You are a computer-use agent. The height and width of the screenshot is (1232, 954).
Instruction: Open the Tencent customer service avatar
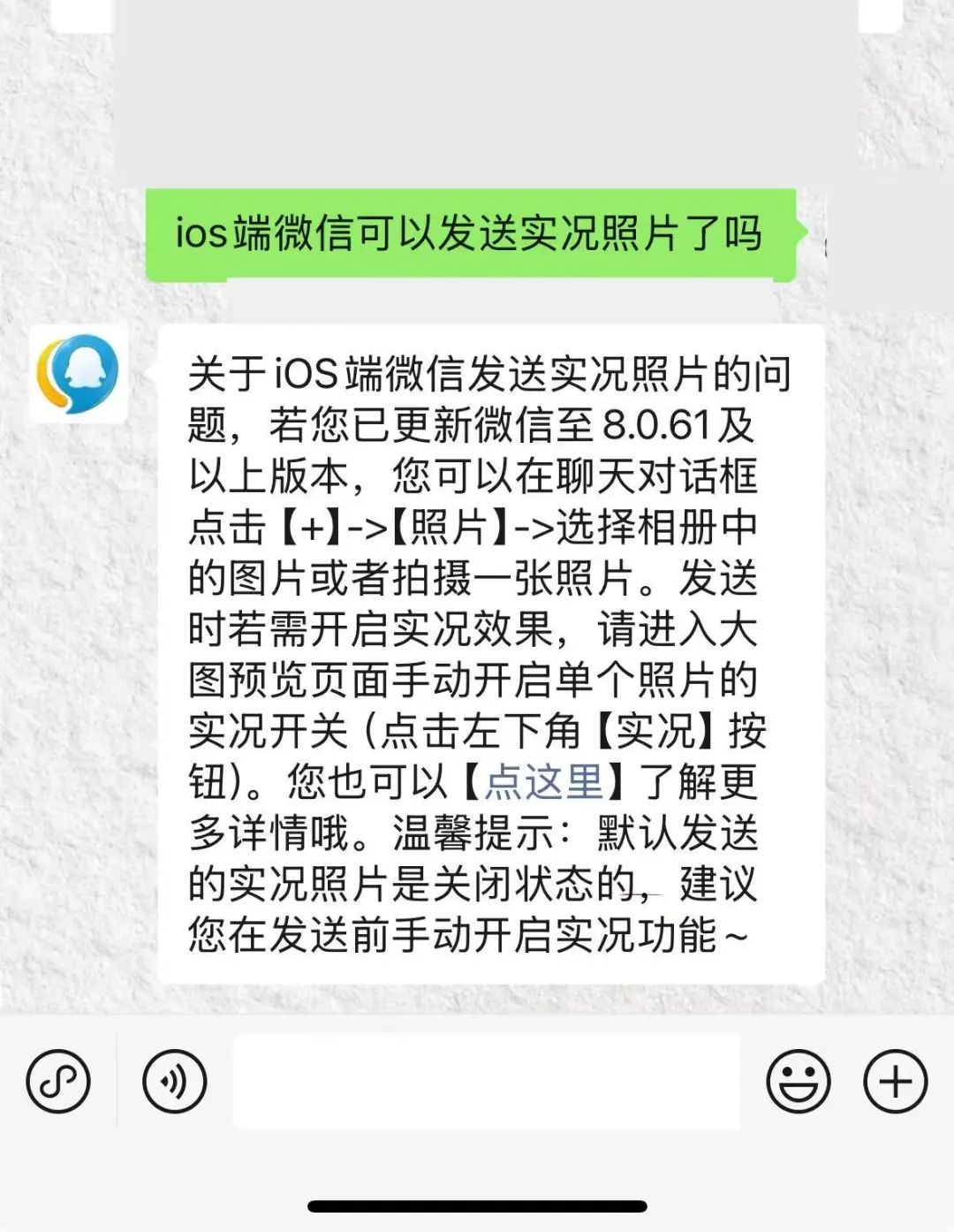tap(78, 374)
